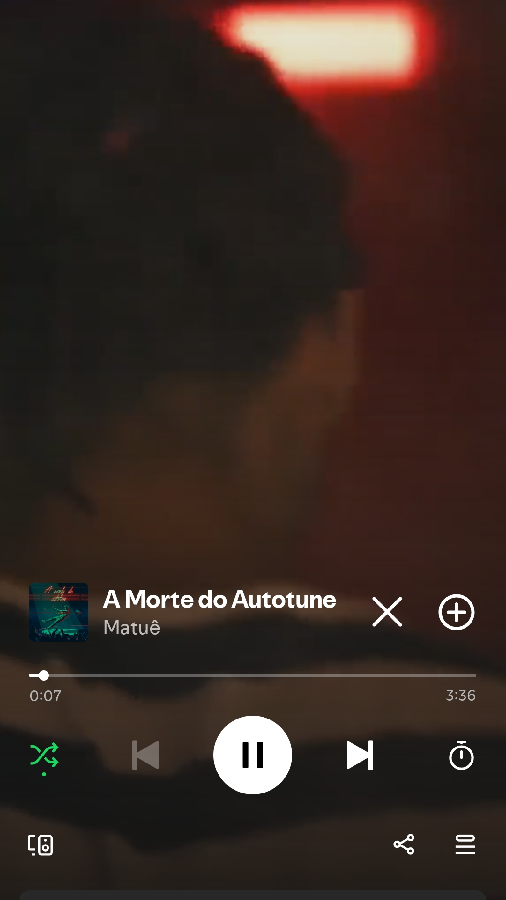Open the connect to device picker

[41, 845]
